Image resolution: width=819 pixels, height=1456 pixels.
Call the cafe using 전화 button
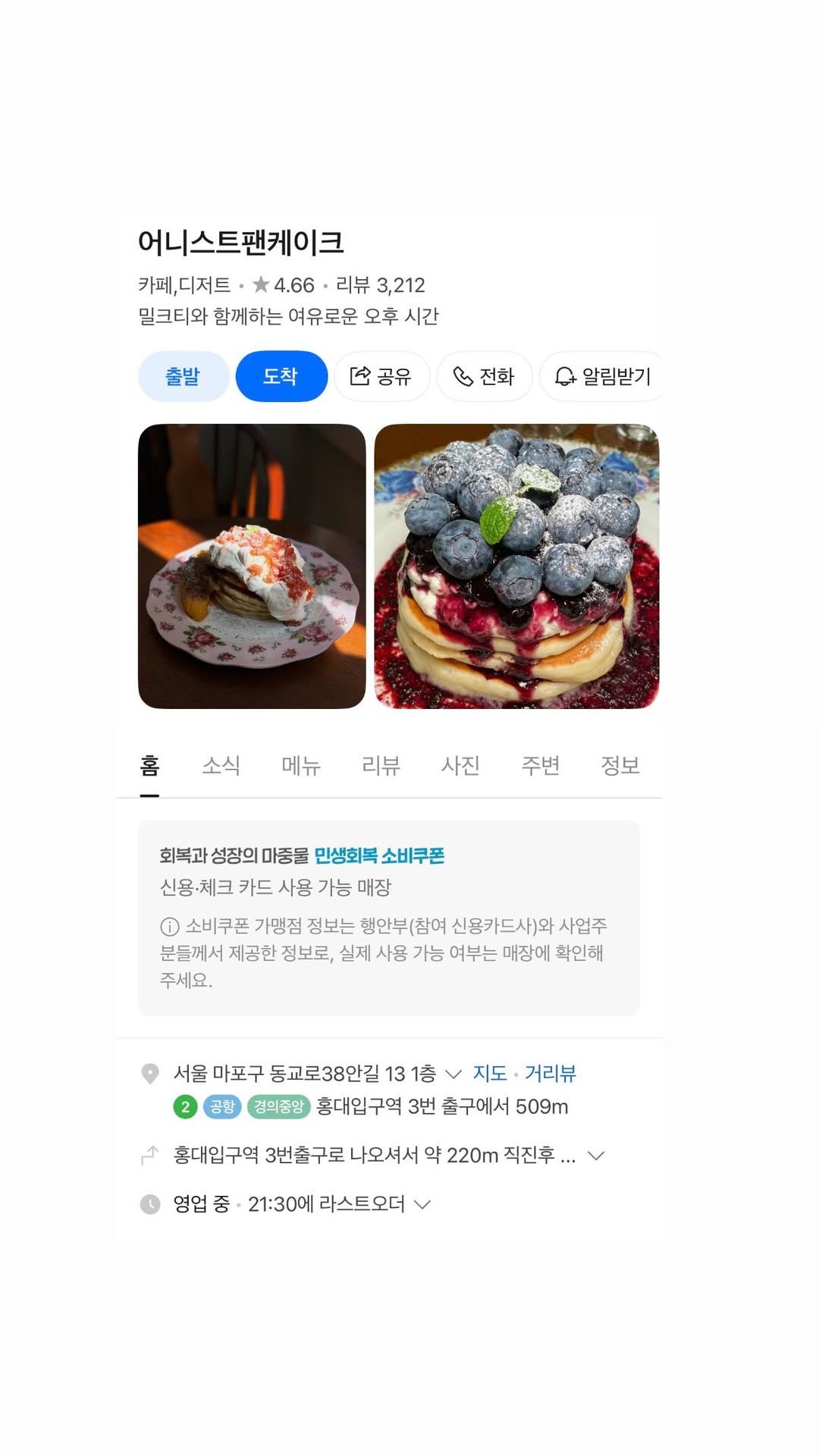[x=484, y=376]
